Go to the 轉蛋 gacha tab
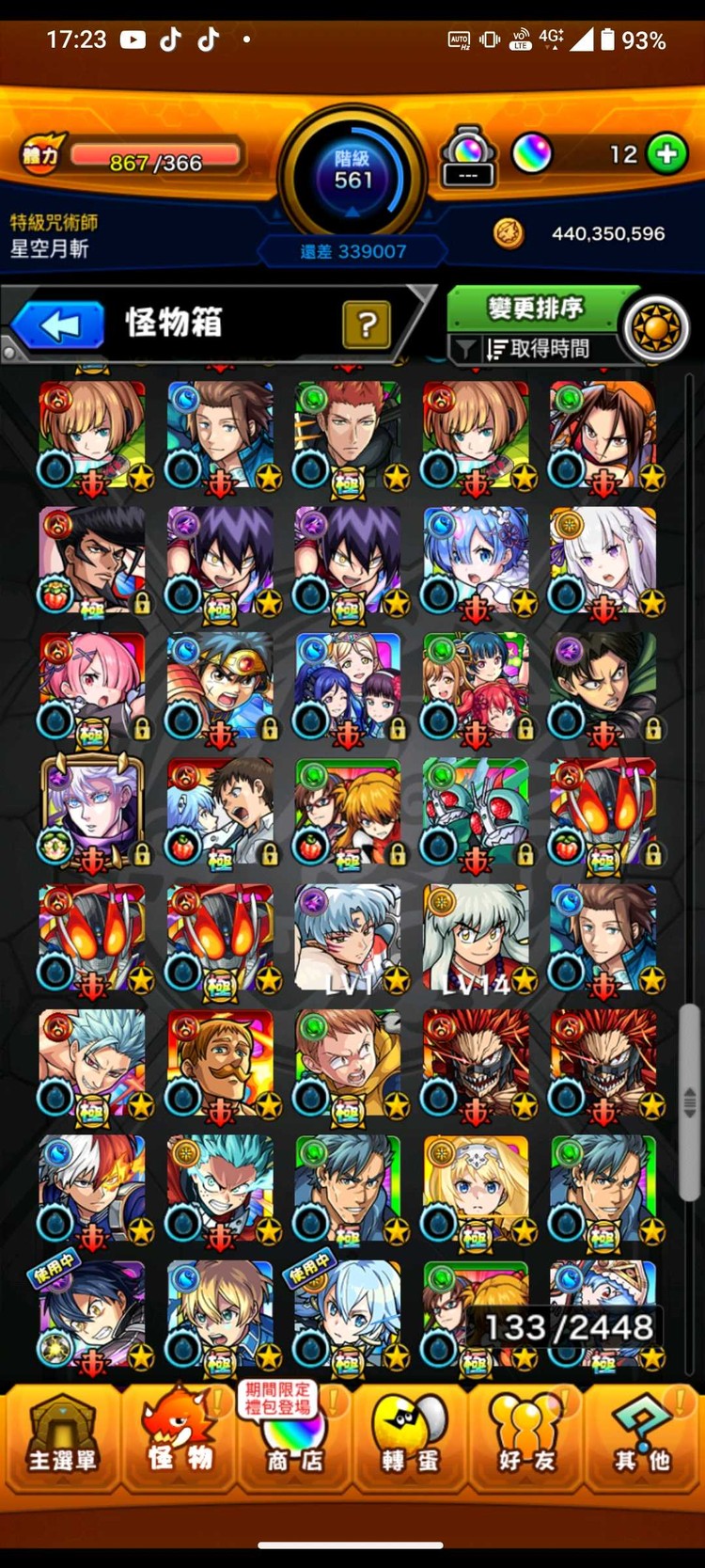 [x=410, y=1436]
